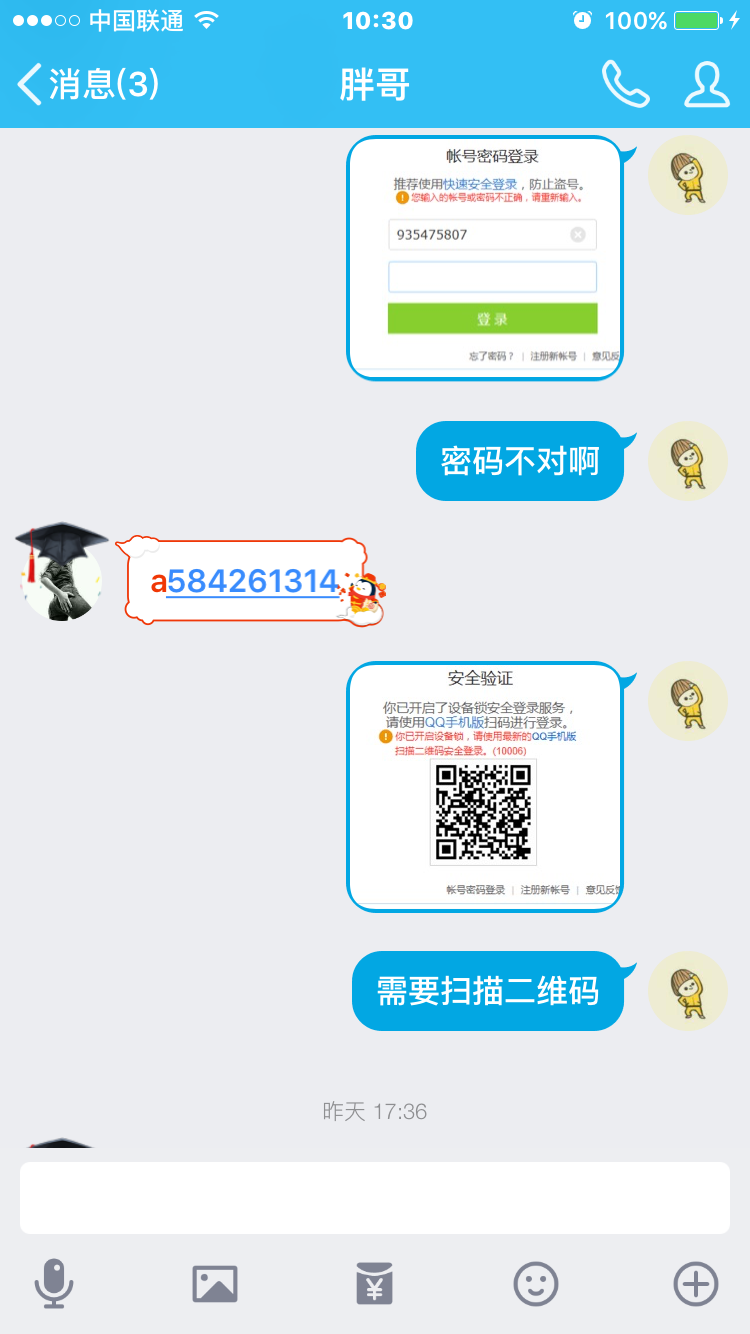Open the emoji smiley panel
Viewport: 750px width, 1334px height.
pyautogui.click(x=536, y=1283)
